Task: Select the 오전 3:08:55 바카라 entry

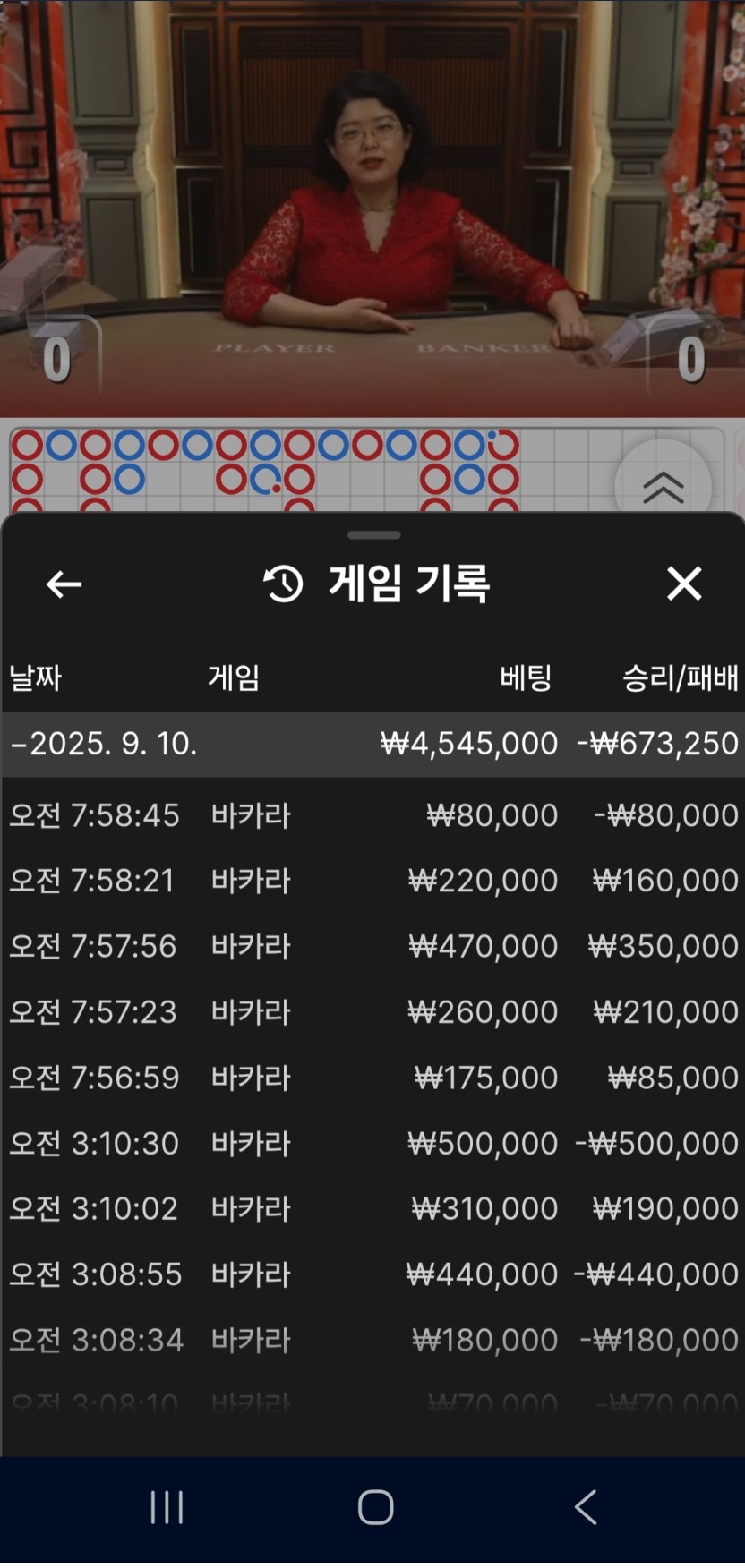Action: pos(372,1274)
